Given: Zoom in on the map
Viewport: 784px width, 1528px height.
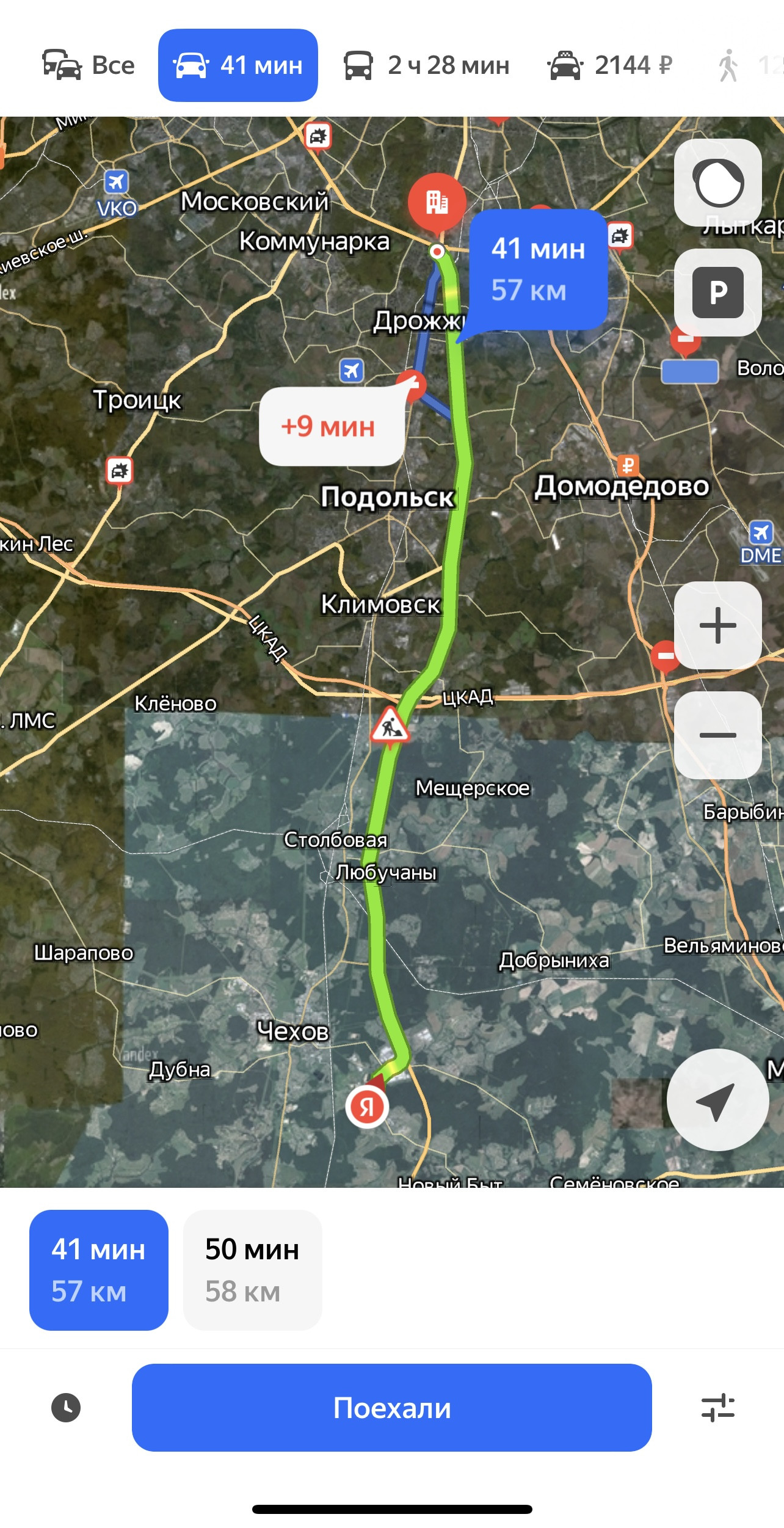Looking at the screenshot, I should (717, 625).
